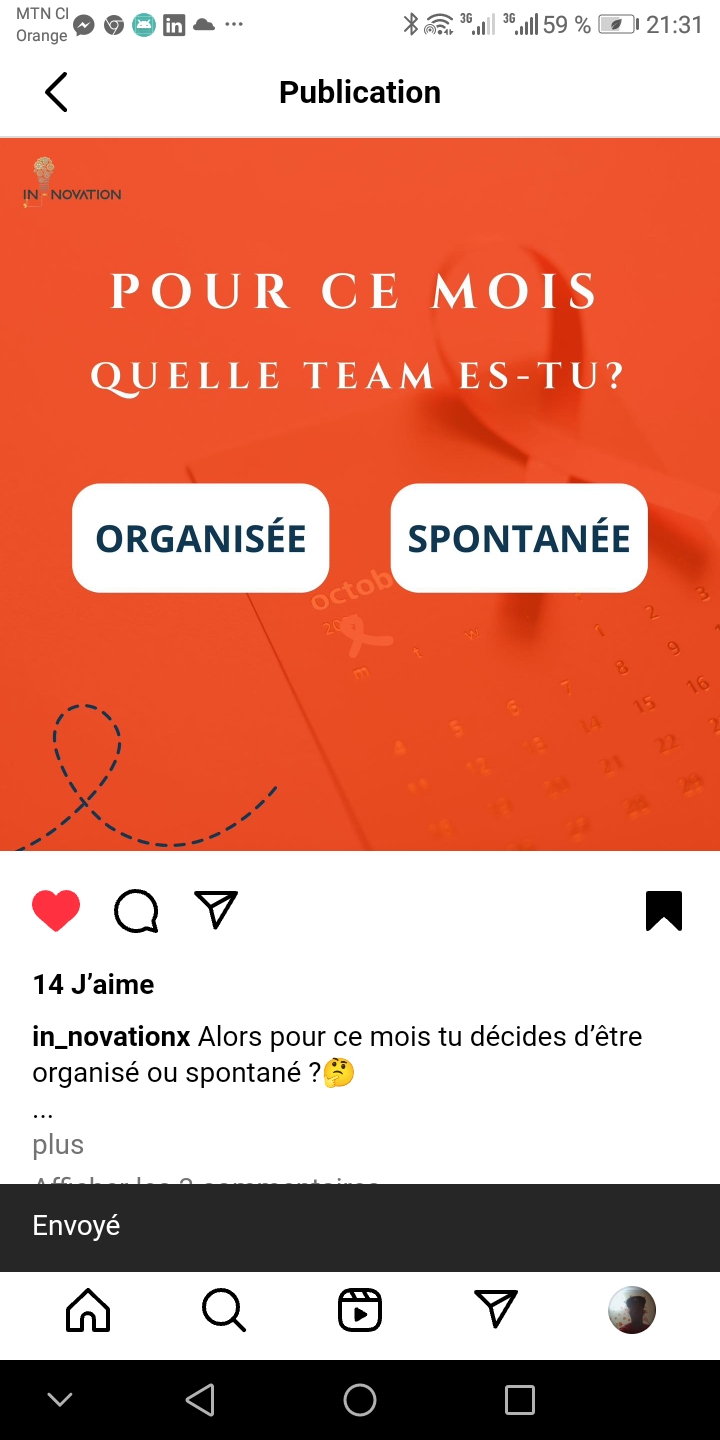Open in_novationx profile from caption
Screen dimensions: 720x1440
(111, 1036)
